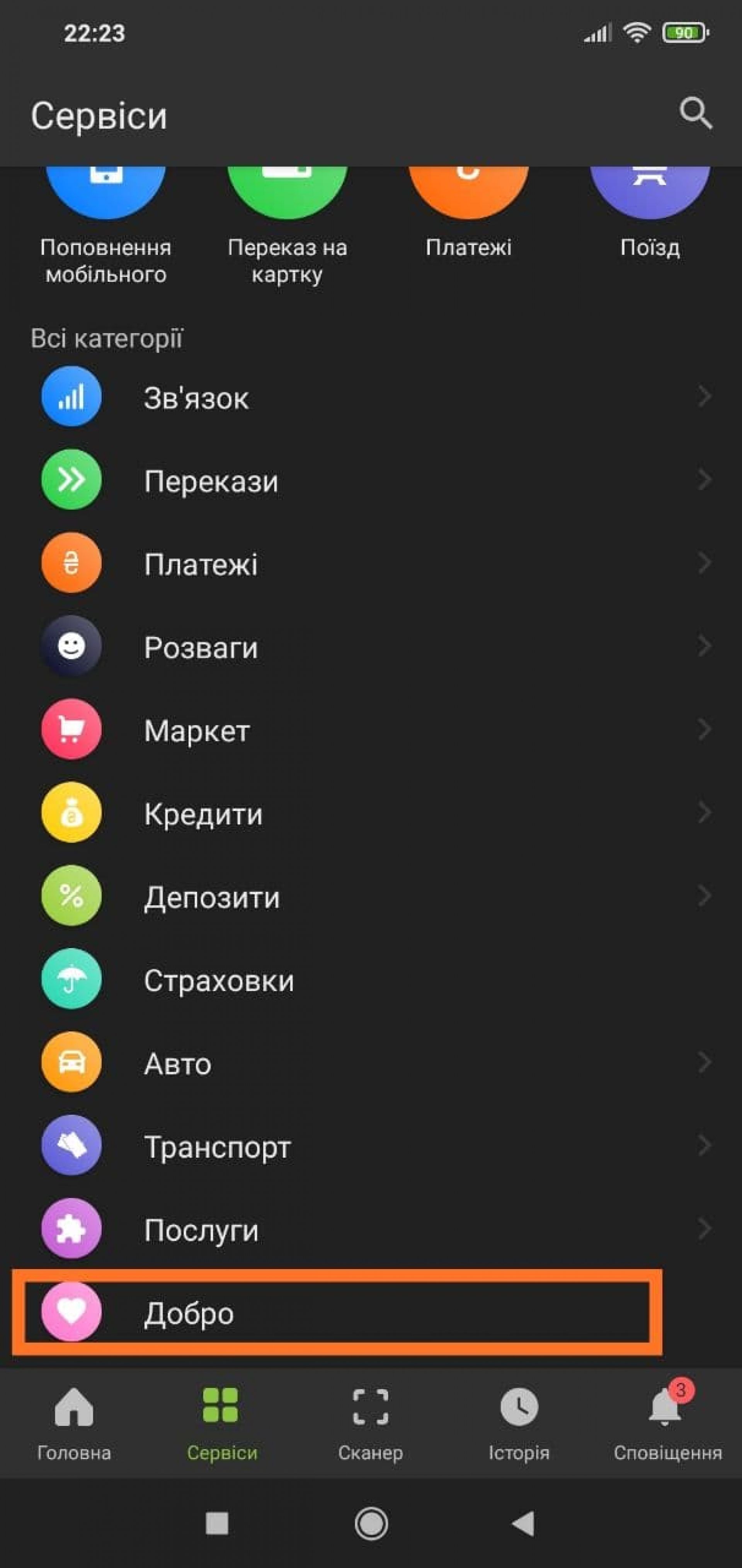Image resolution: width=742 pixels, height=1568 pixels.
Task: Open the Послуги category
Action: coord(371,1230)
